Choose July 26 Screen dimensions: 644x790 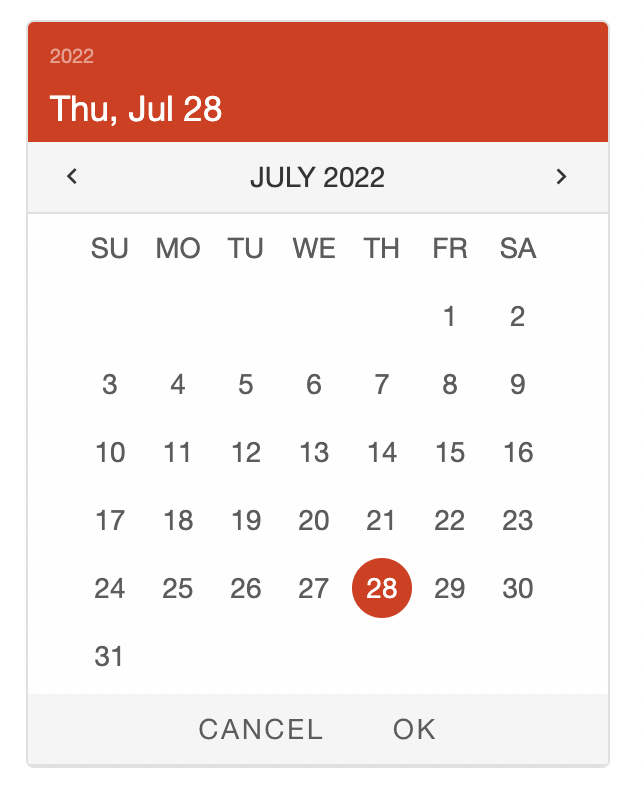(x=246, y=589)
